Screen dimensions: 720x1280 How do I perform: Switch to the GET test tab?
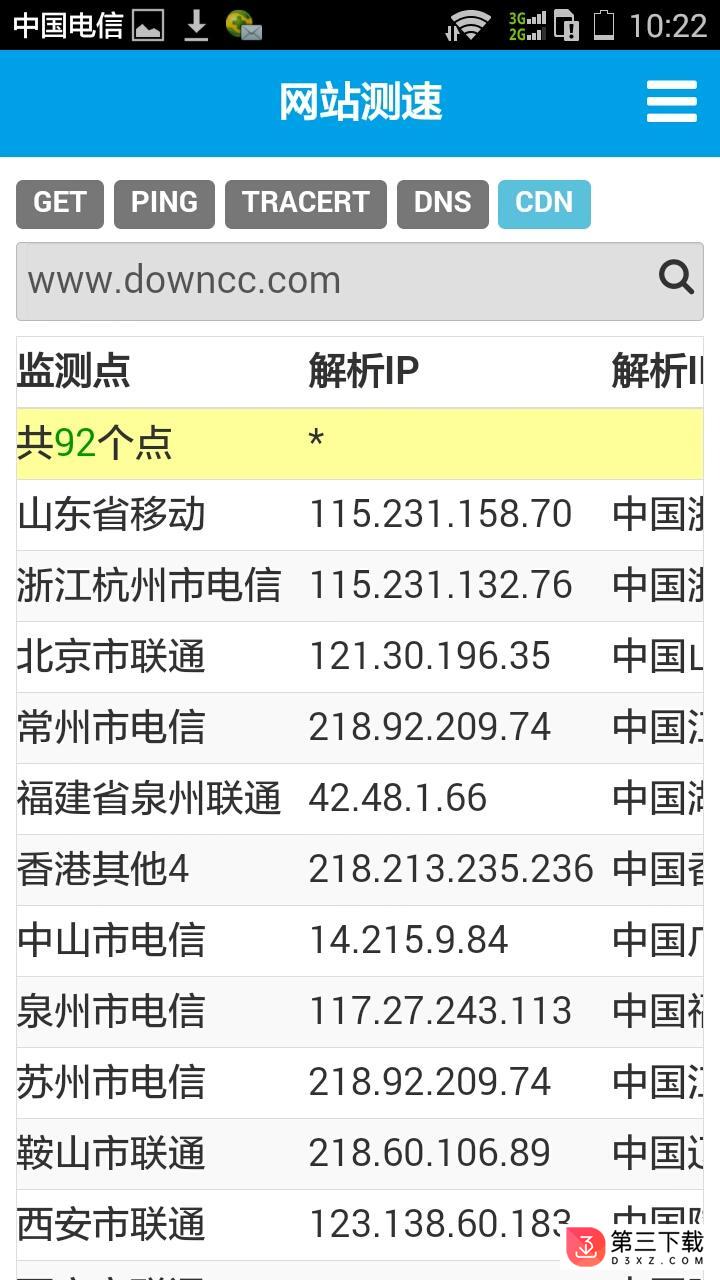[60, 204]
